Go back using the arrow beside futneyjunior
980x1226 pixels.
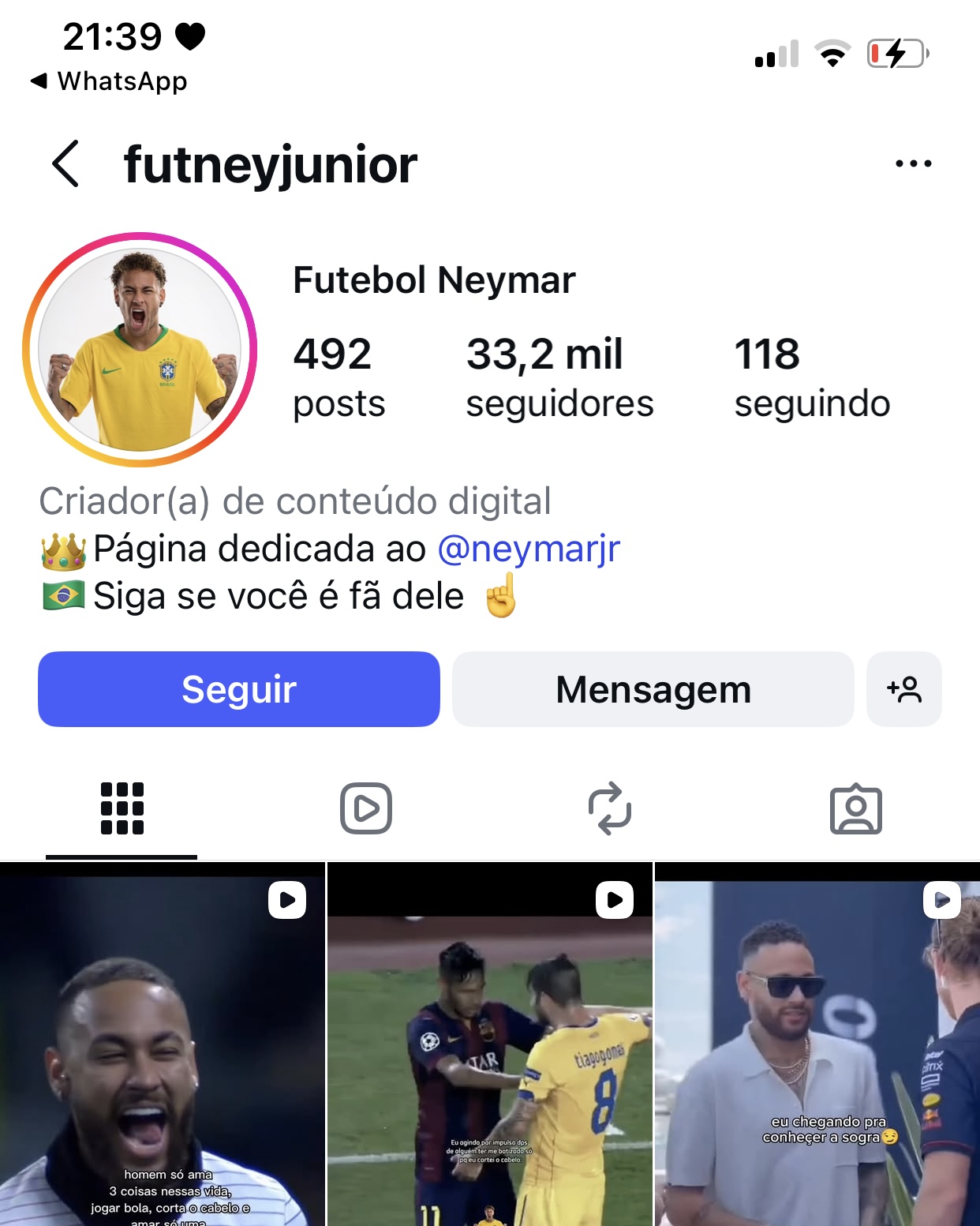click(66, 164)
